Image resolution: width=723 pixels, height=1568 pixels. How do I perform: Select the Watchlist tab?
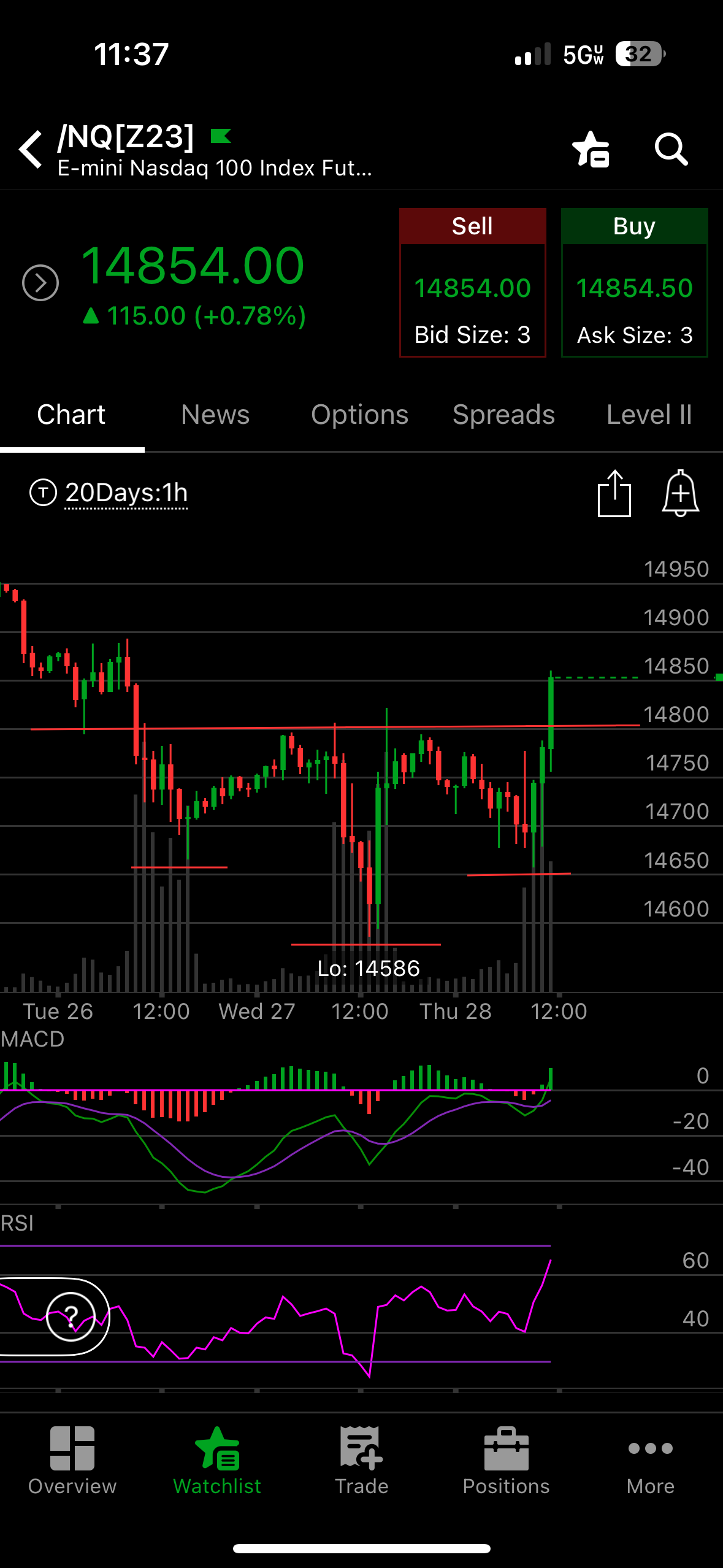coord(217,1461)
